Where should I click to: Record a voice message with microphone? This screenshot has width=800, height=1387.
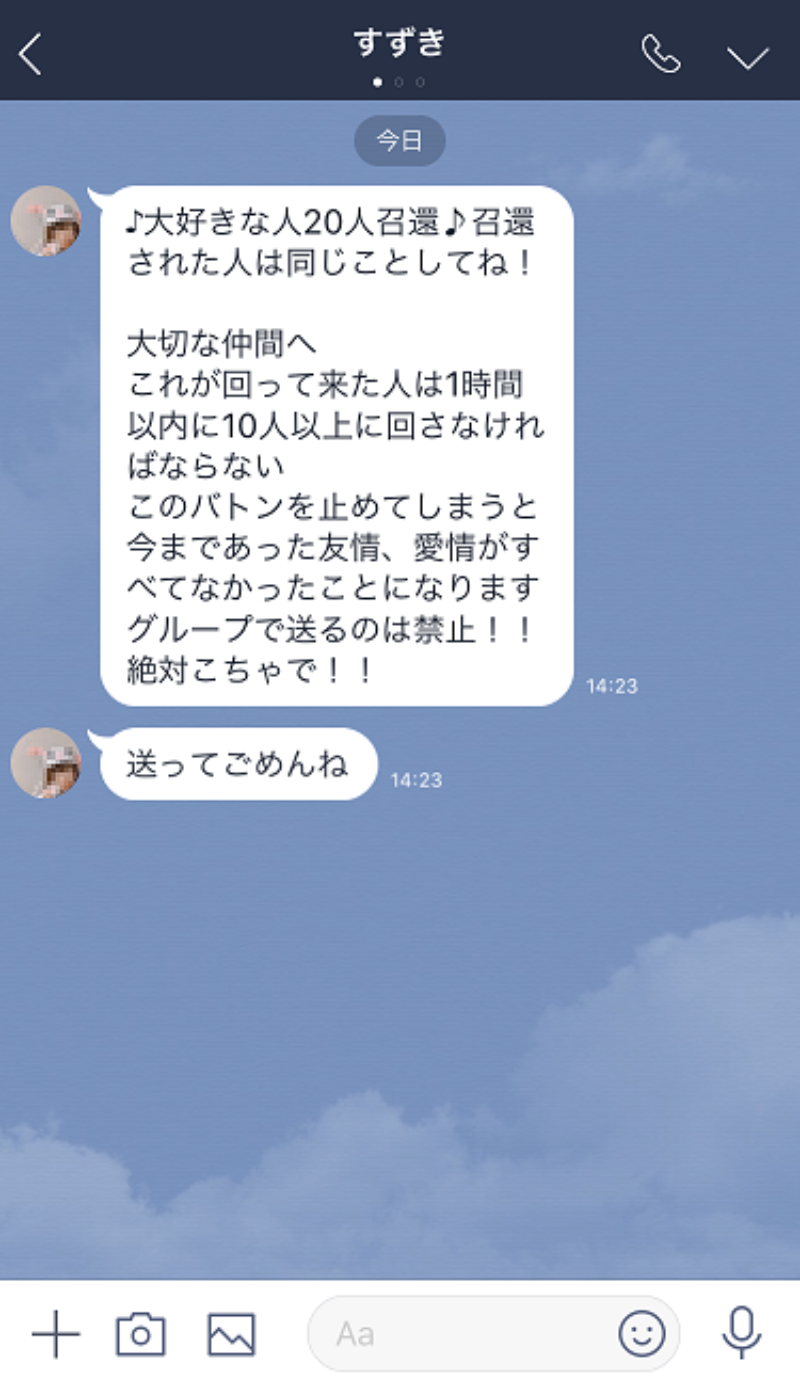[x=741, y=1334]
